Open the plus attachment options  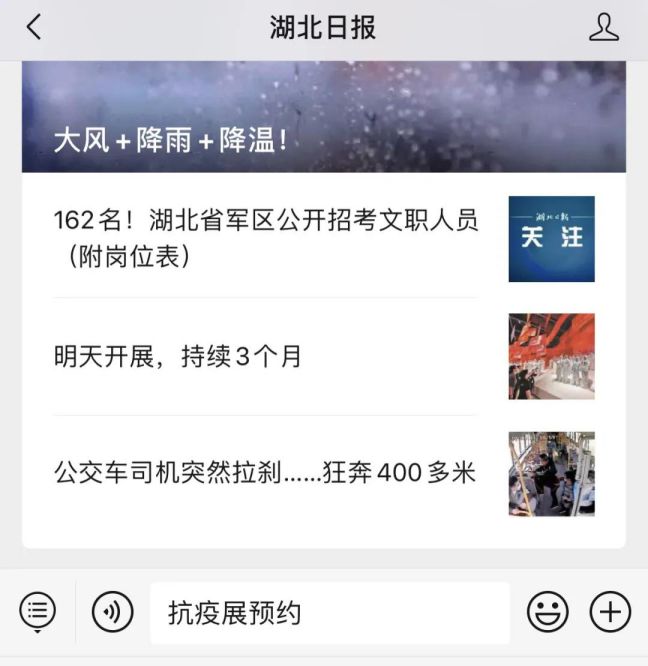tap(610, 611)
